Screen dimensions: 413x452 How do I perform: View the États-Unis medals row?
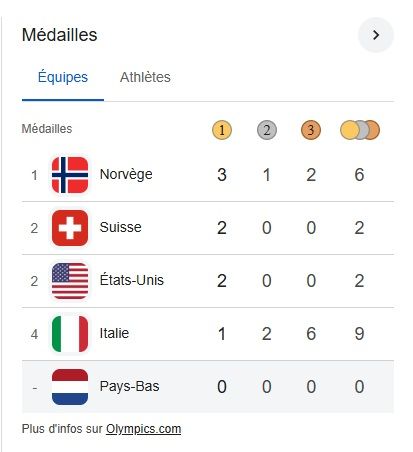208,281
